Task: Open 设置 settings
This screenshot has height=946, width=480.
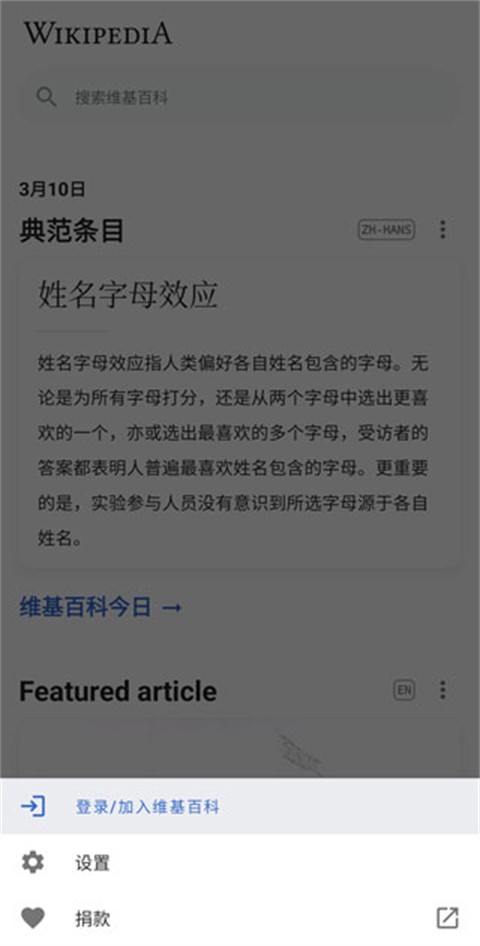Action: coord(240,862)
